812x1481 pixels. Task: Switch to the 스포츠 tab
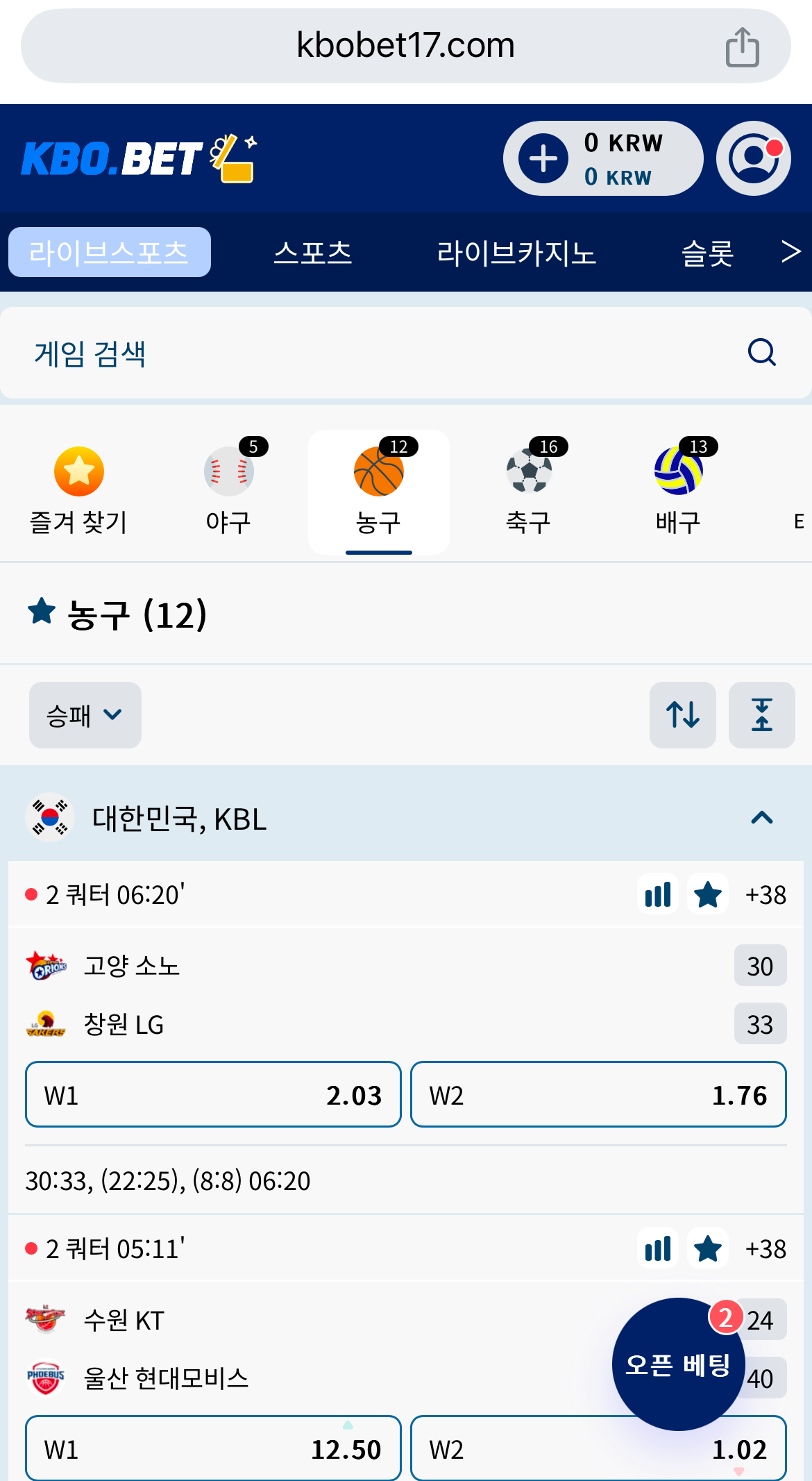tap(313, 252)
